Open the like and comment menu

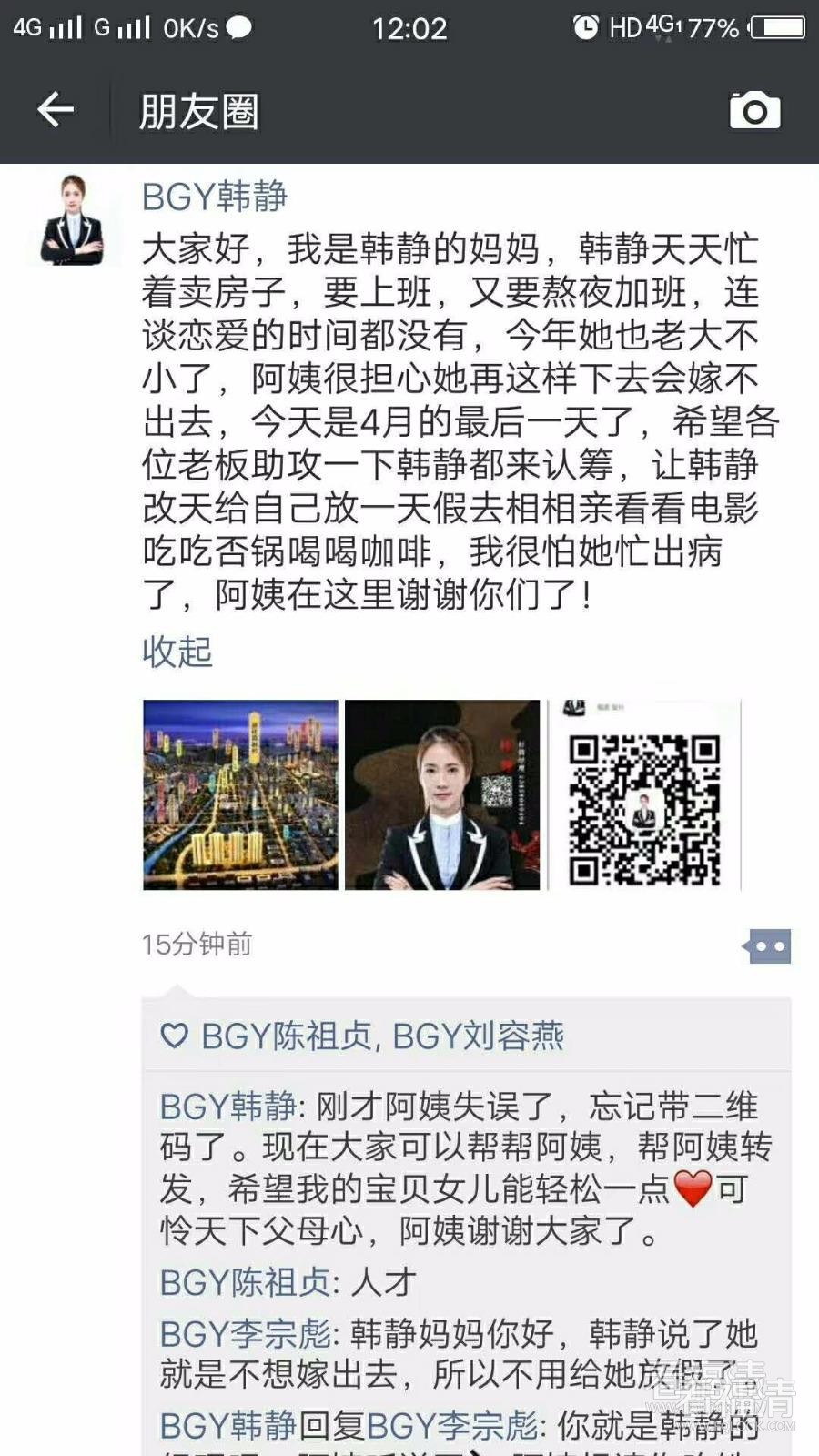coord(767,946)
